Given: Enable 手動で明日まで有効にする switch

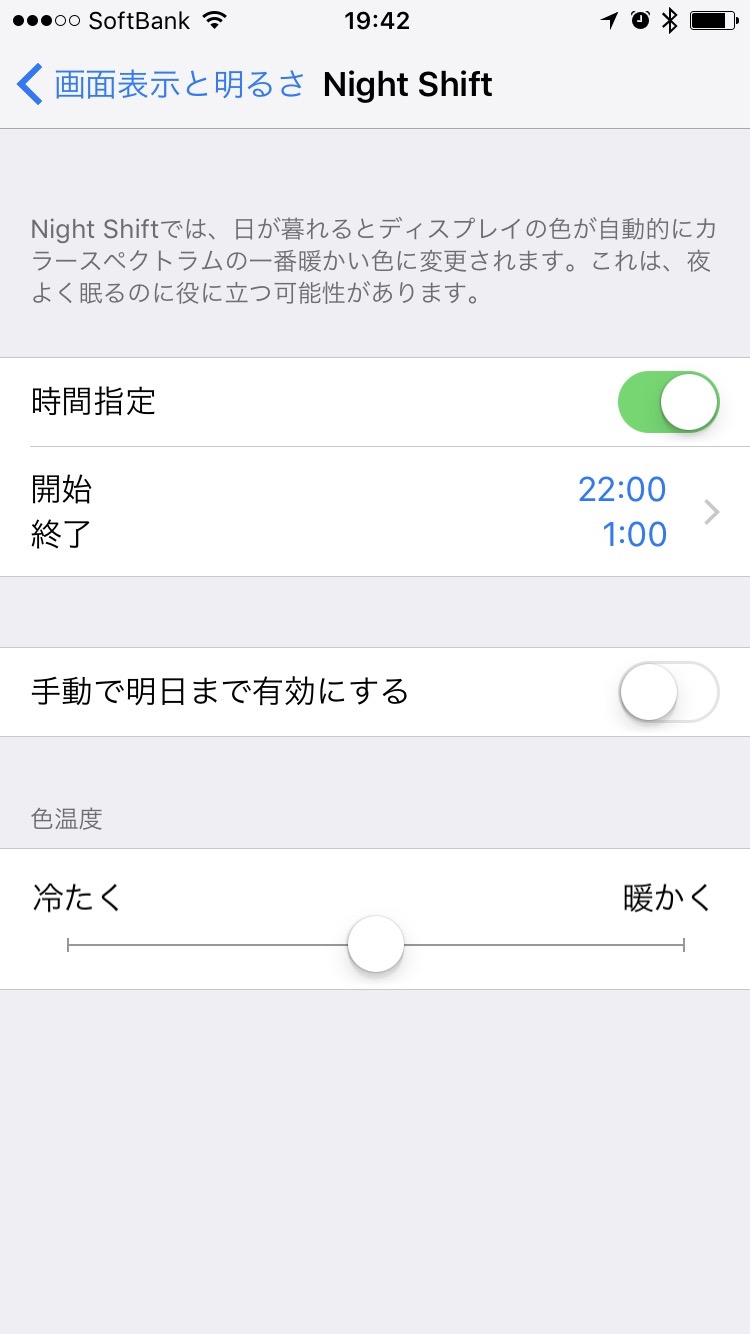Looking at the screenshot, I should point(669,692).
